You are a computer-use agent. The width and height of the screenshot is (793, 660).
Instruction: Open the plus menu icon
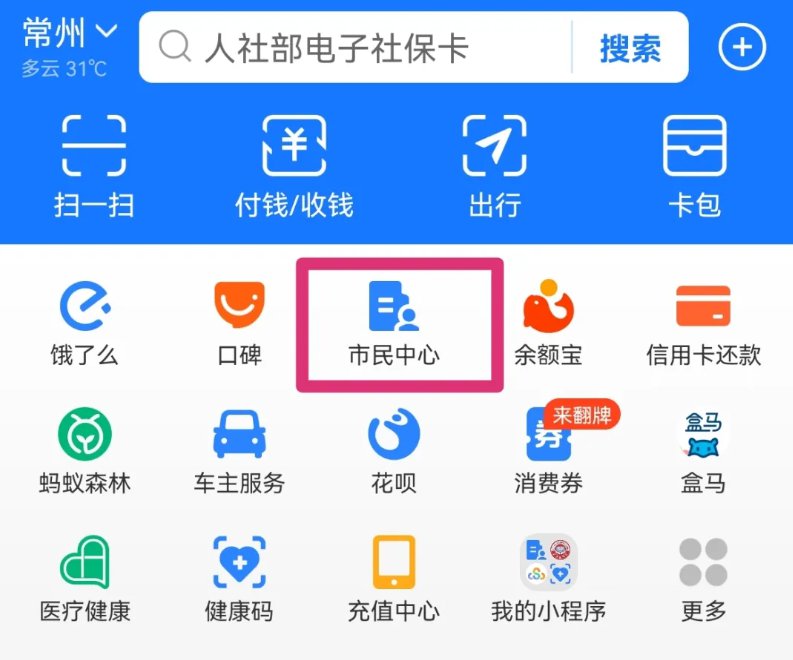[742, 47]
